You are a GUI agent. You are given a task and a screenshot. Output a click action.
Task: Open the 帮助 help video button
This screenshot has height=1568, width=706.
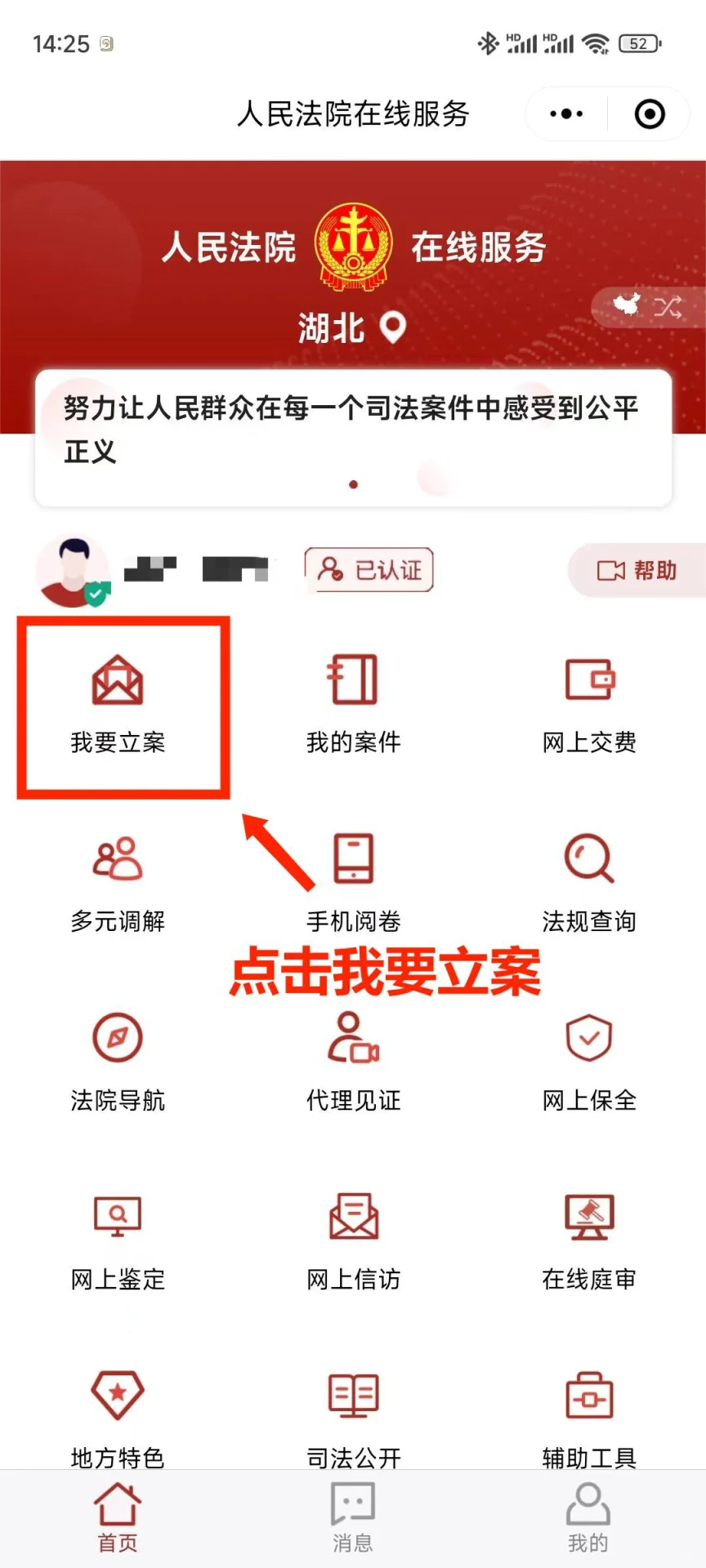[637, 570]
